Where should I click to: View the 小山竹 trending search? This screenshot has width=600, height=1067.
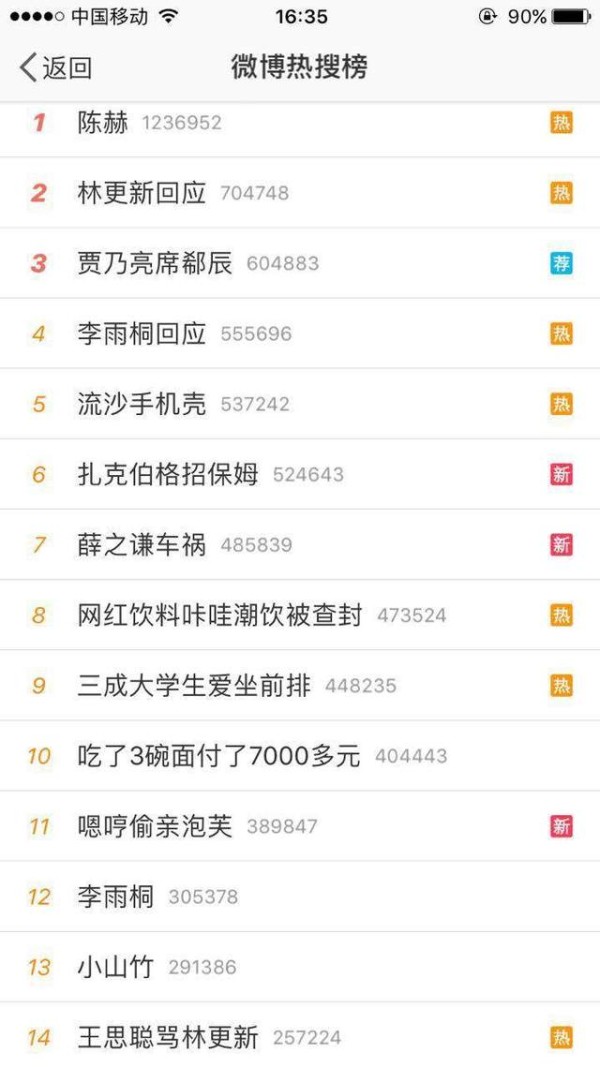coord(300,967)
